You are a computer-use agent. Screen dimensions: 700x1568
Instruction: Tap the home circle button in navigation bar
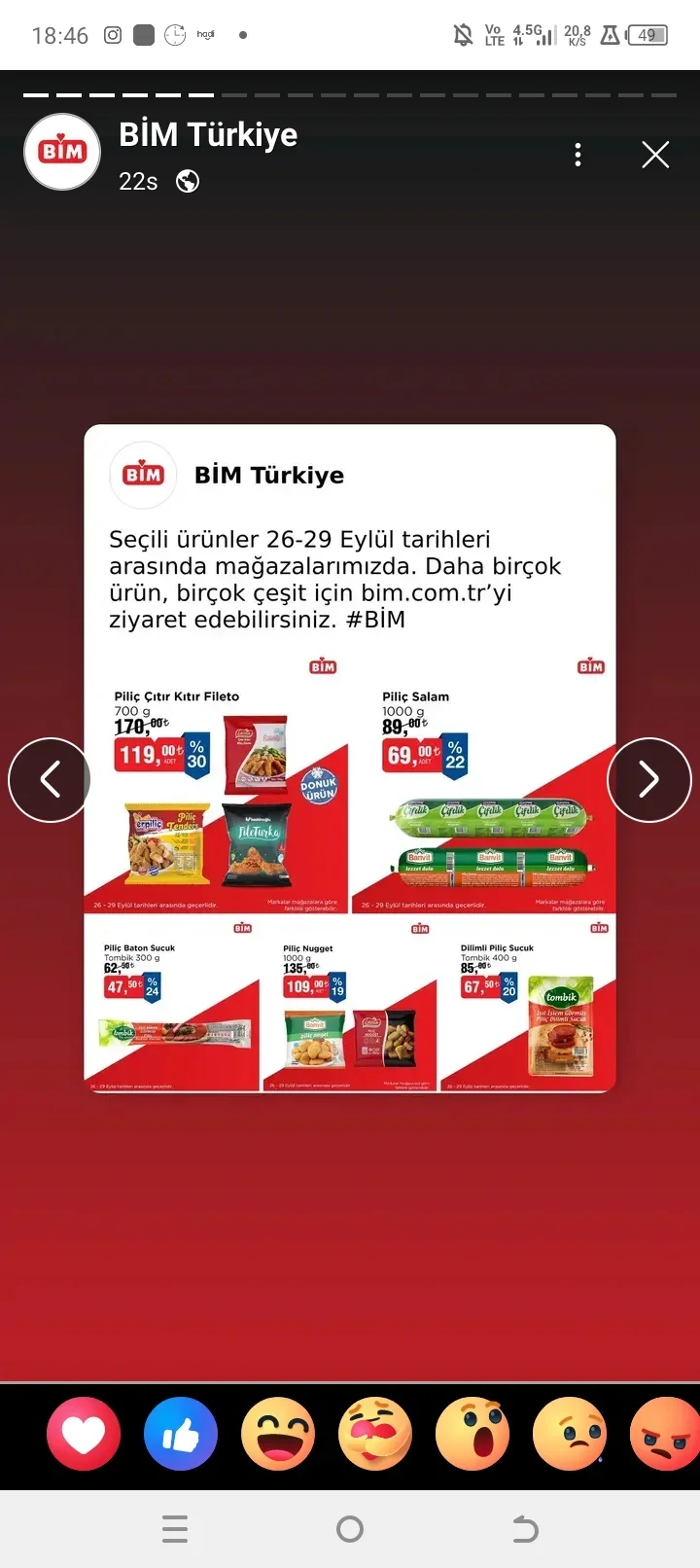tap(349, 1528)
